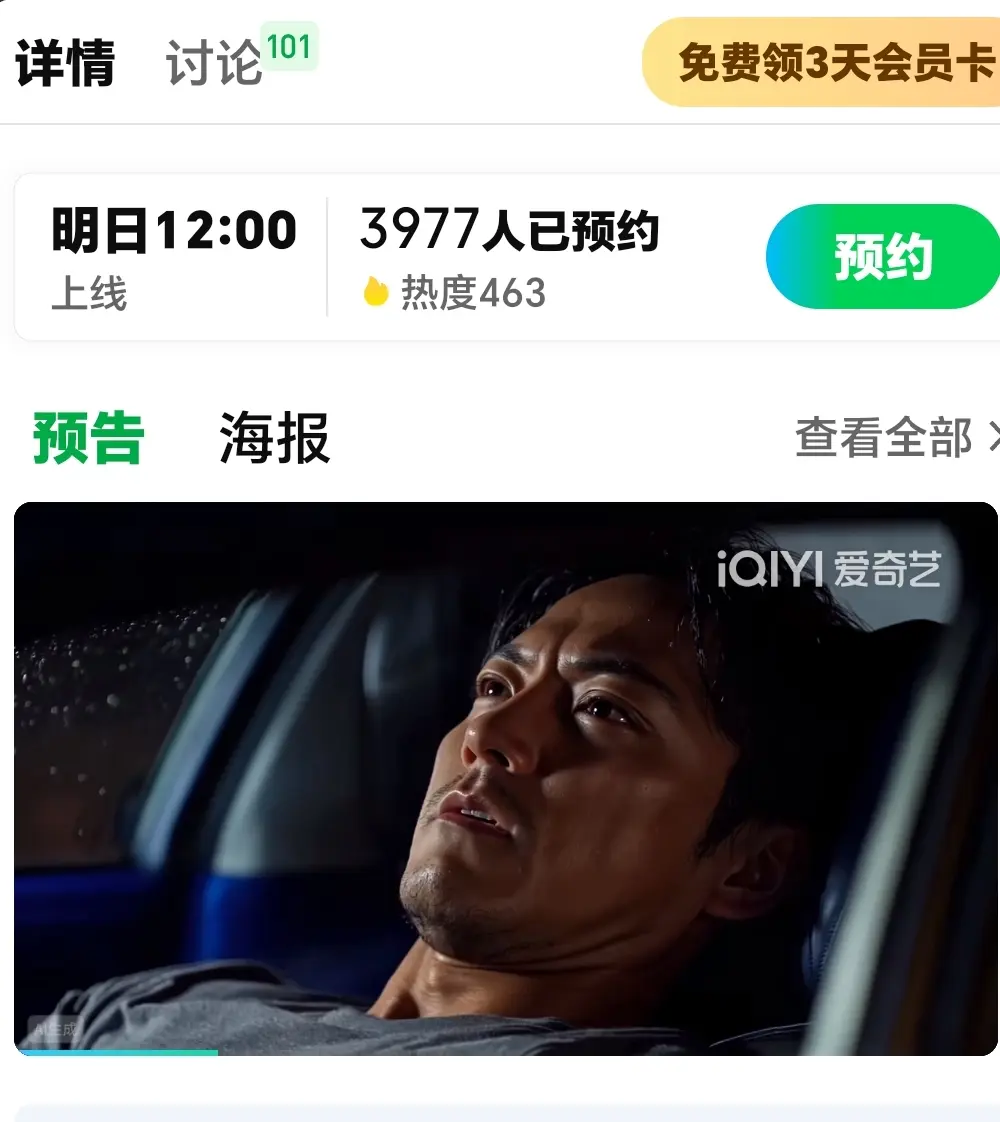Select the 预告 trailer tab
The height and width of the screenshot is (1122, 1000).
pyautogui.click(x=88, y=438)
